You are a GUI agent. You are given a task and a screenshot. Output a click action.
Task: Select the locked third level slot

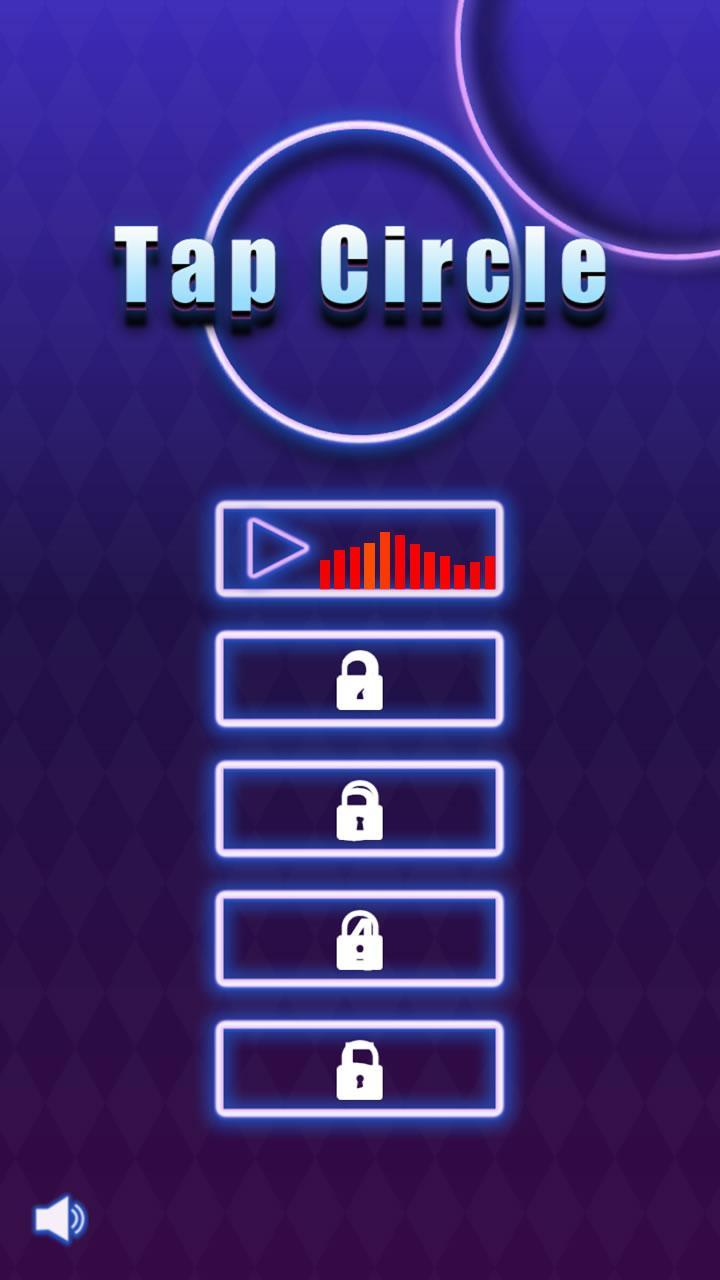point(359,809)
